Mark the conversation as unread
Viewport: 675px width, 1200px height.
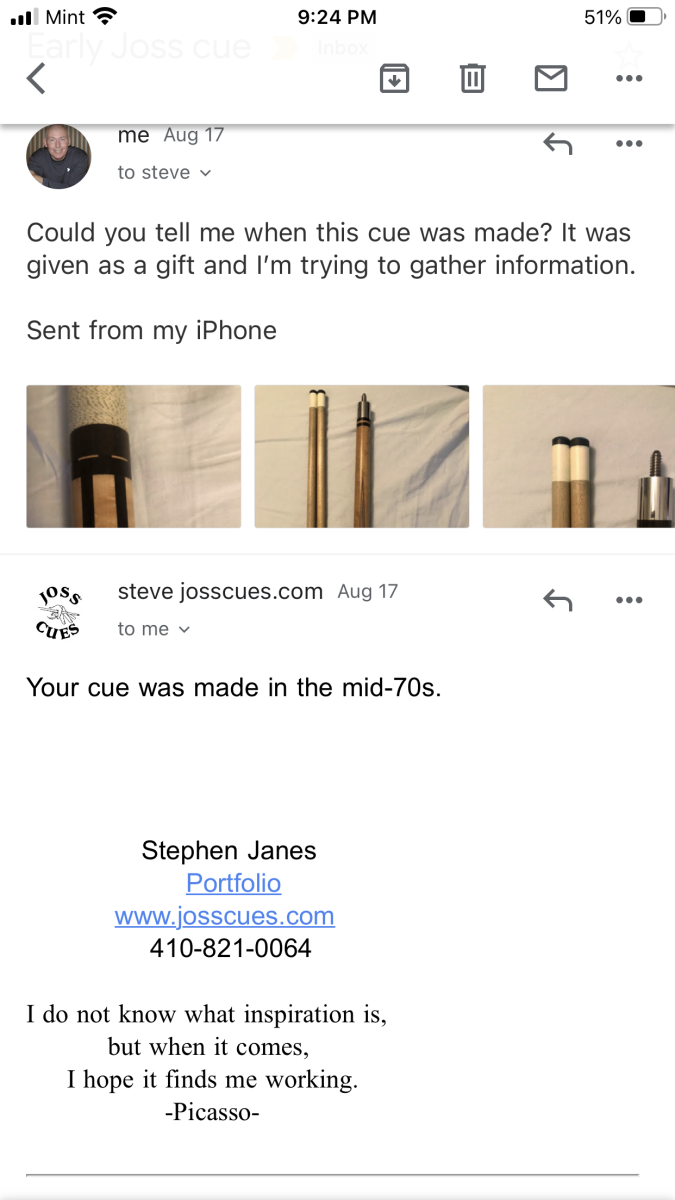[551, 78]
